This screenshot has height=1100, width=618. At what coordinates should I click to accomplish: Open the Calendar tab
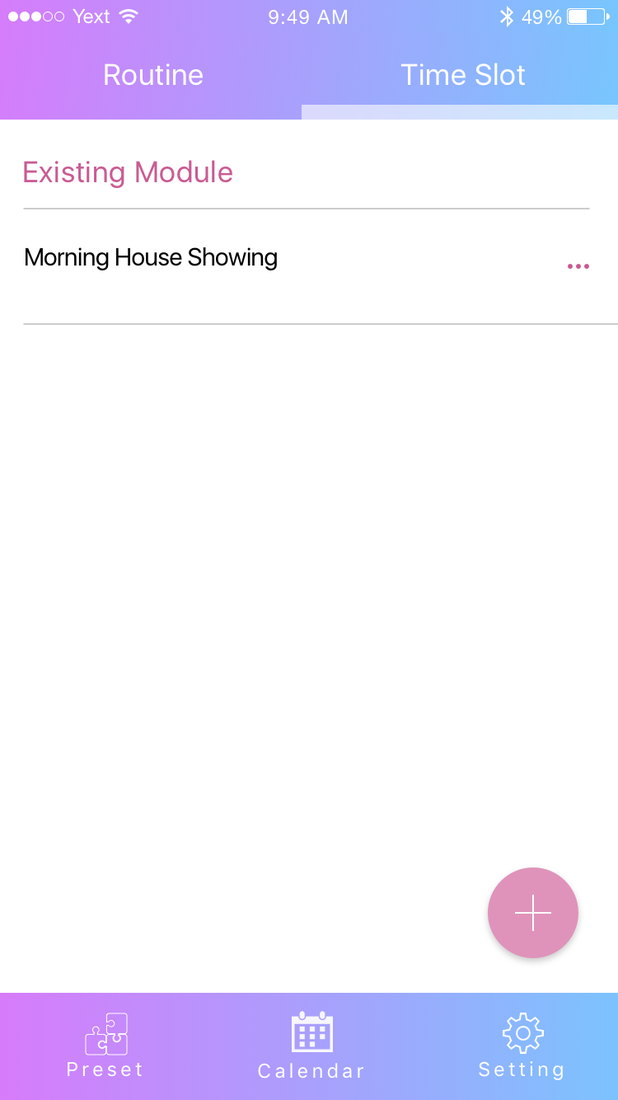(x=311, y=1045)
